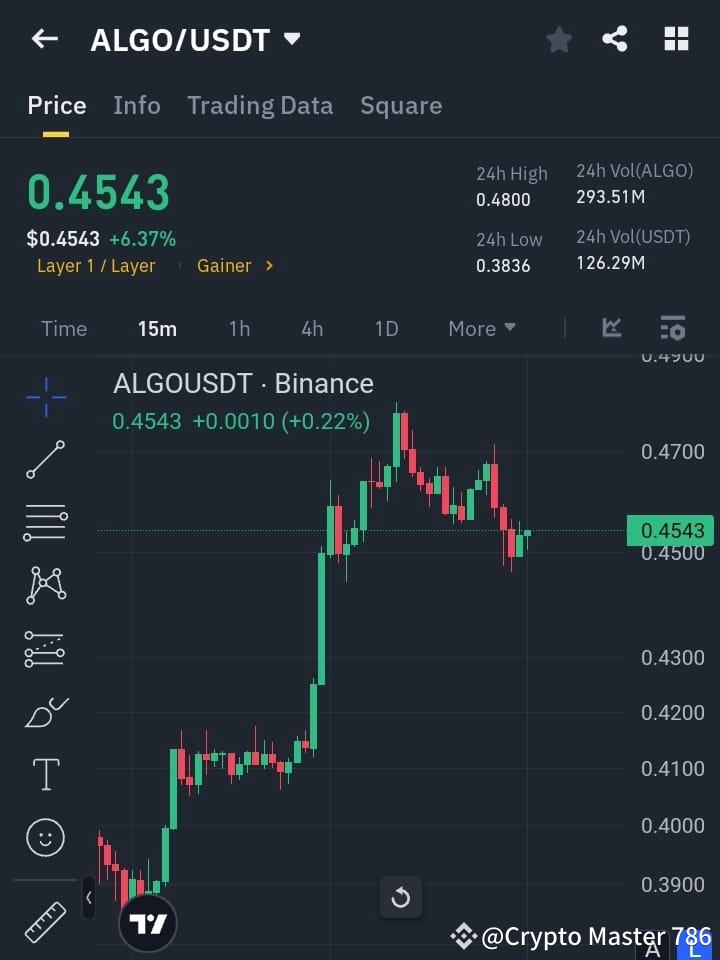The height and width of the screenshot is (960, 720).
Task: Open the indicators panel icon
Action: point(672,328)
